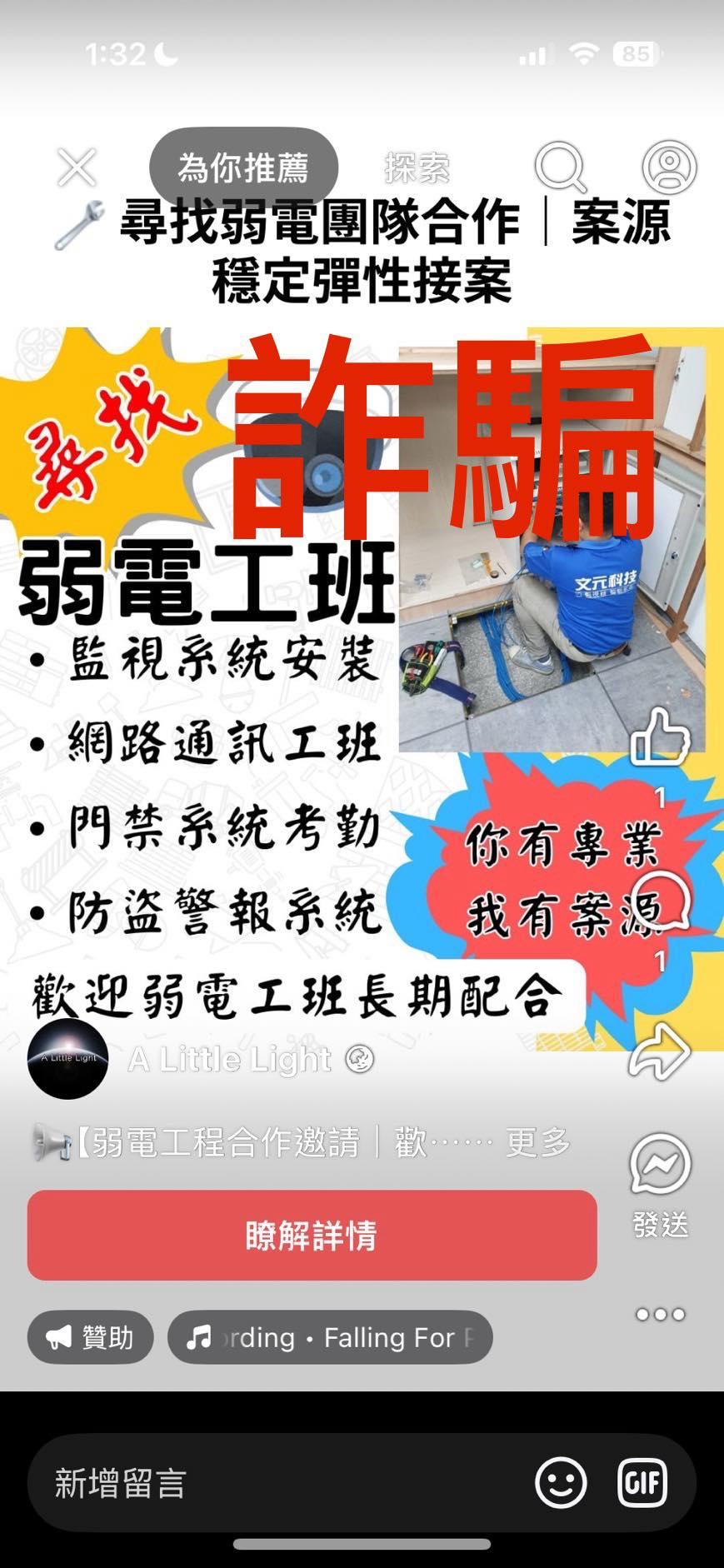
Task: Switch to the 為你推薦 tab
Action: (243, 167)
